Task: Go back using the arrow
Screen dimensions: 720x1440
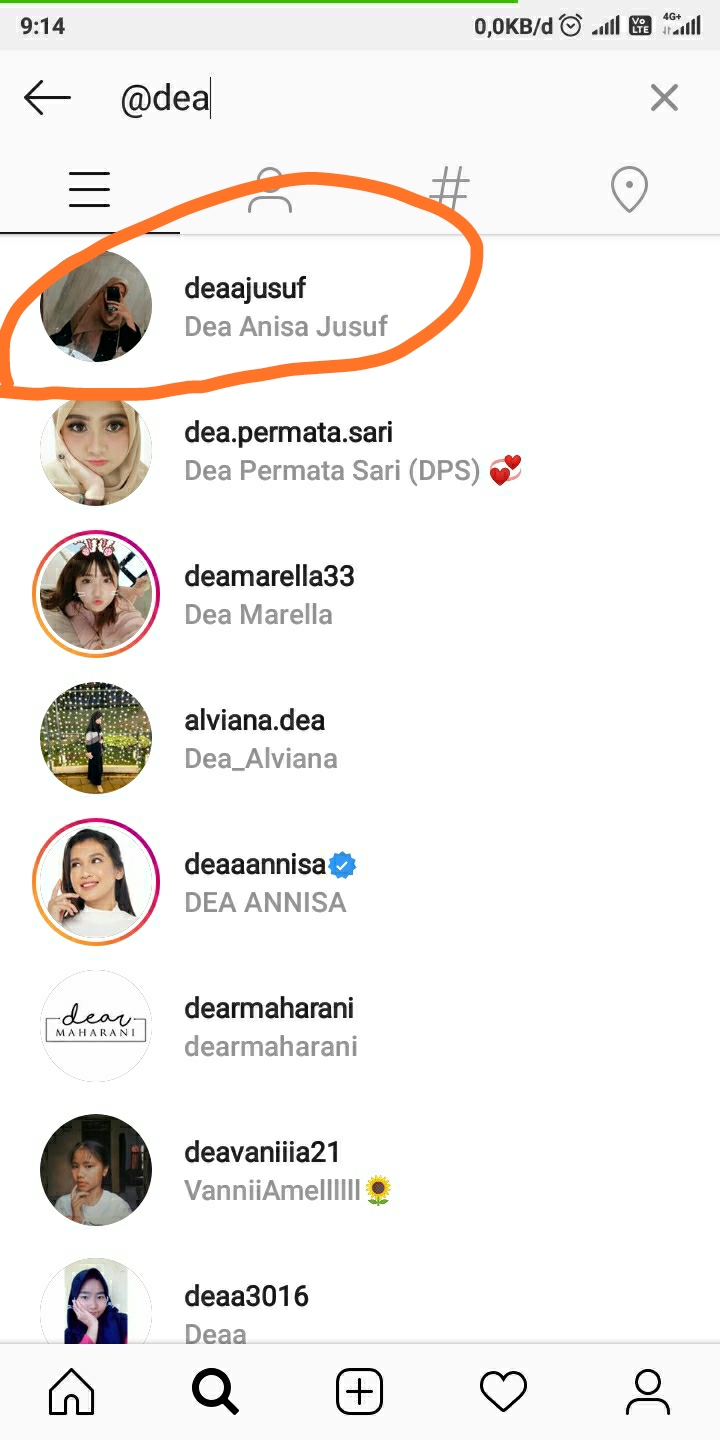Action: (x=47, y=98)
